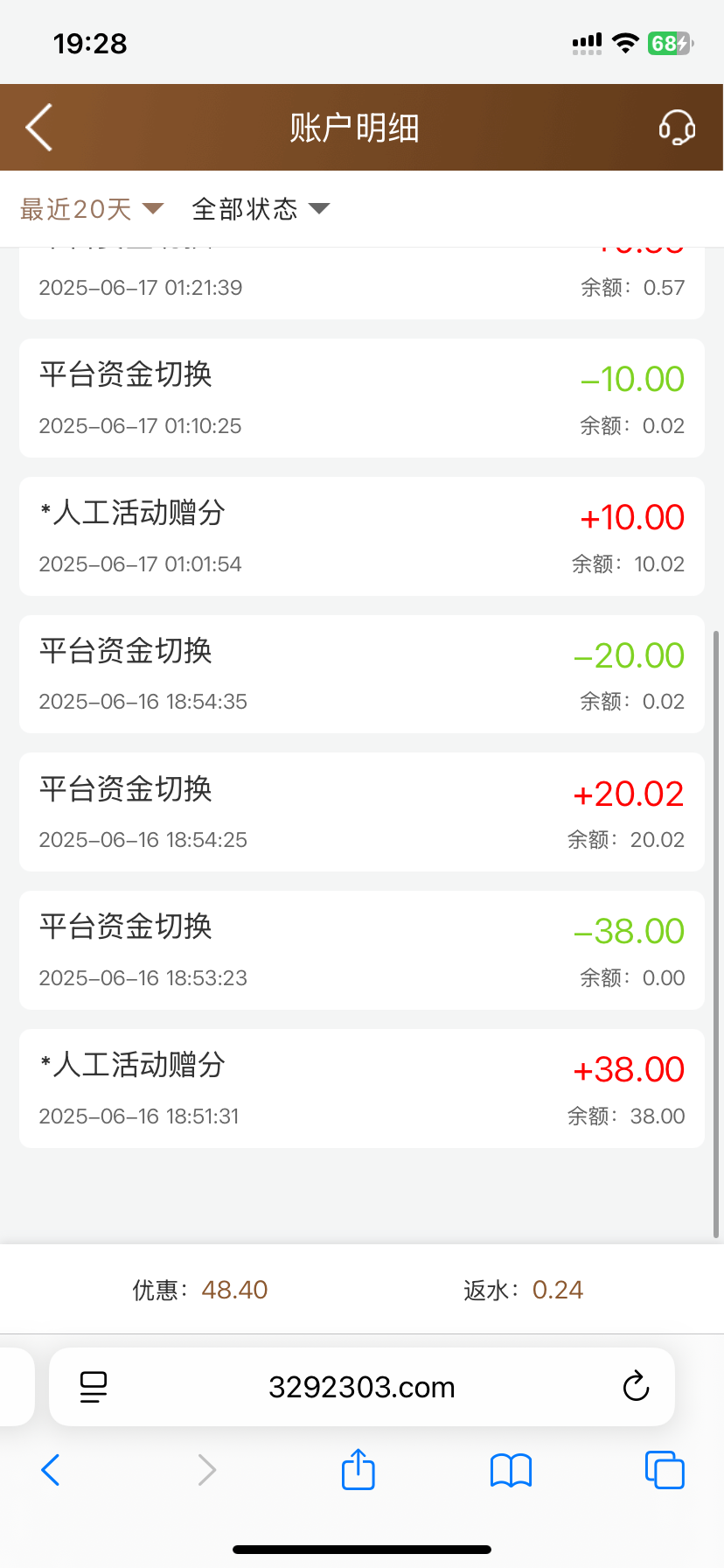Viewport: 724px width, 1568px height.
Task: Open Bookmarks via the book icon
Action: (511, 1471)
